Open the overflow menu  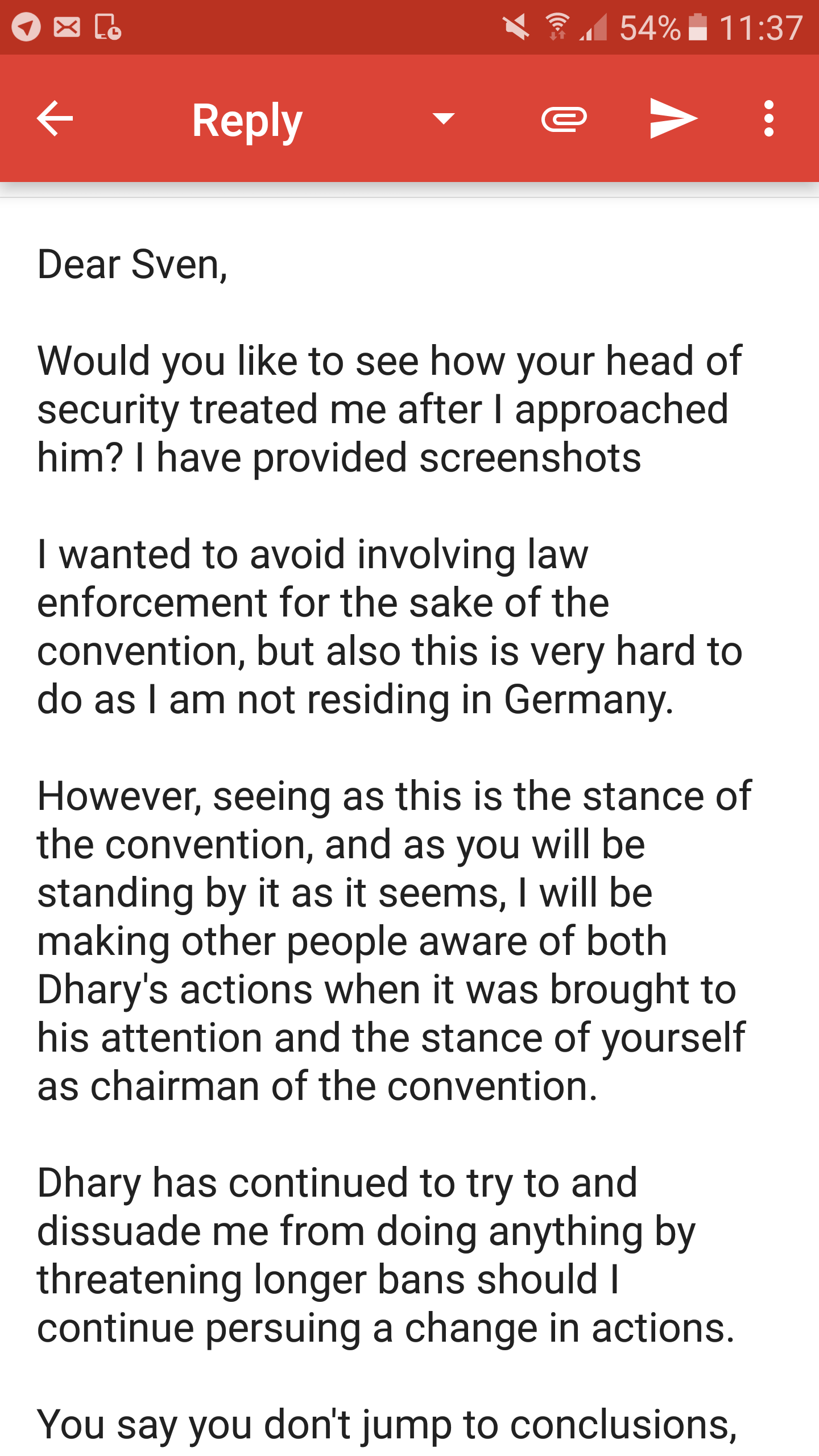click(768, 118)
